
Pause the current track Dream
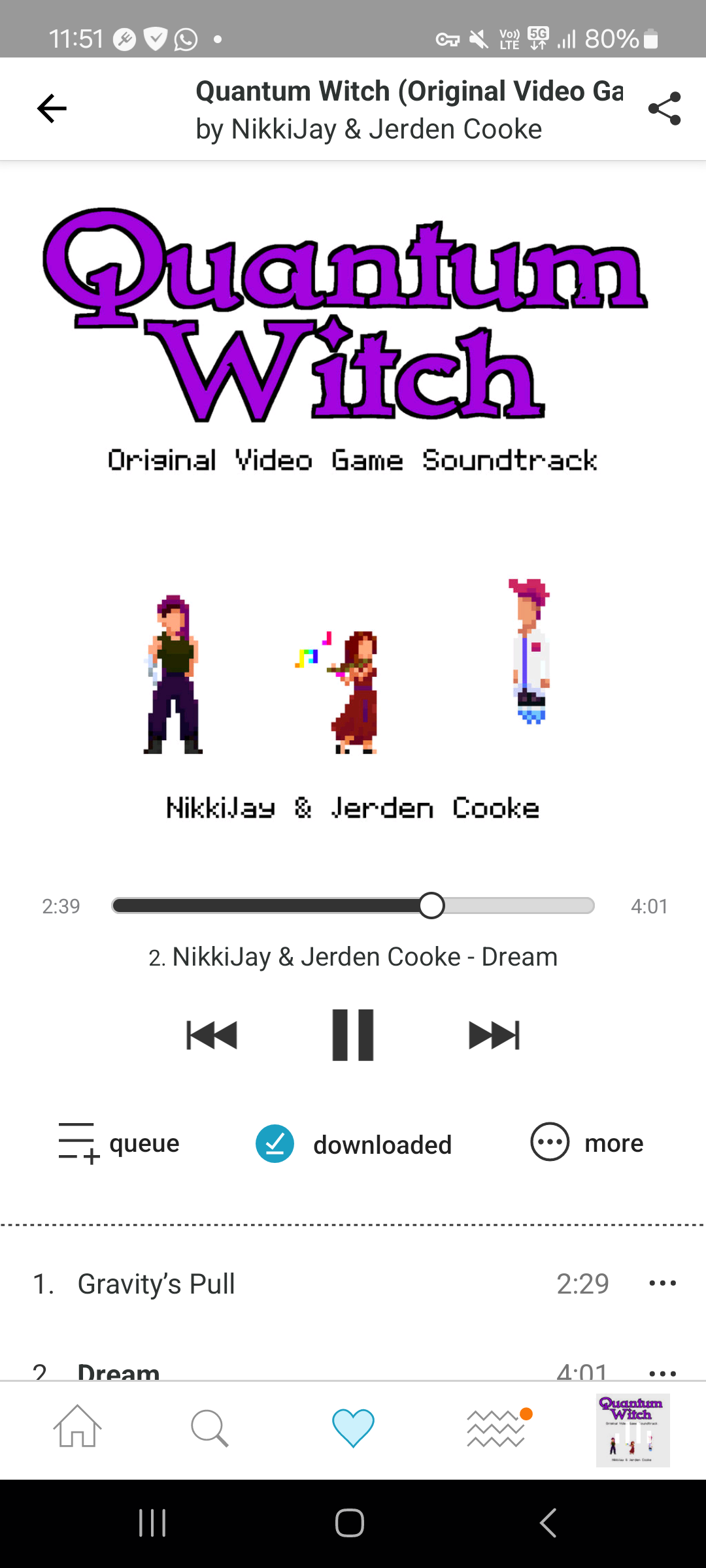353,1036
